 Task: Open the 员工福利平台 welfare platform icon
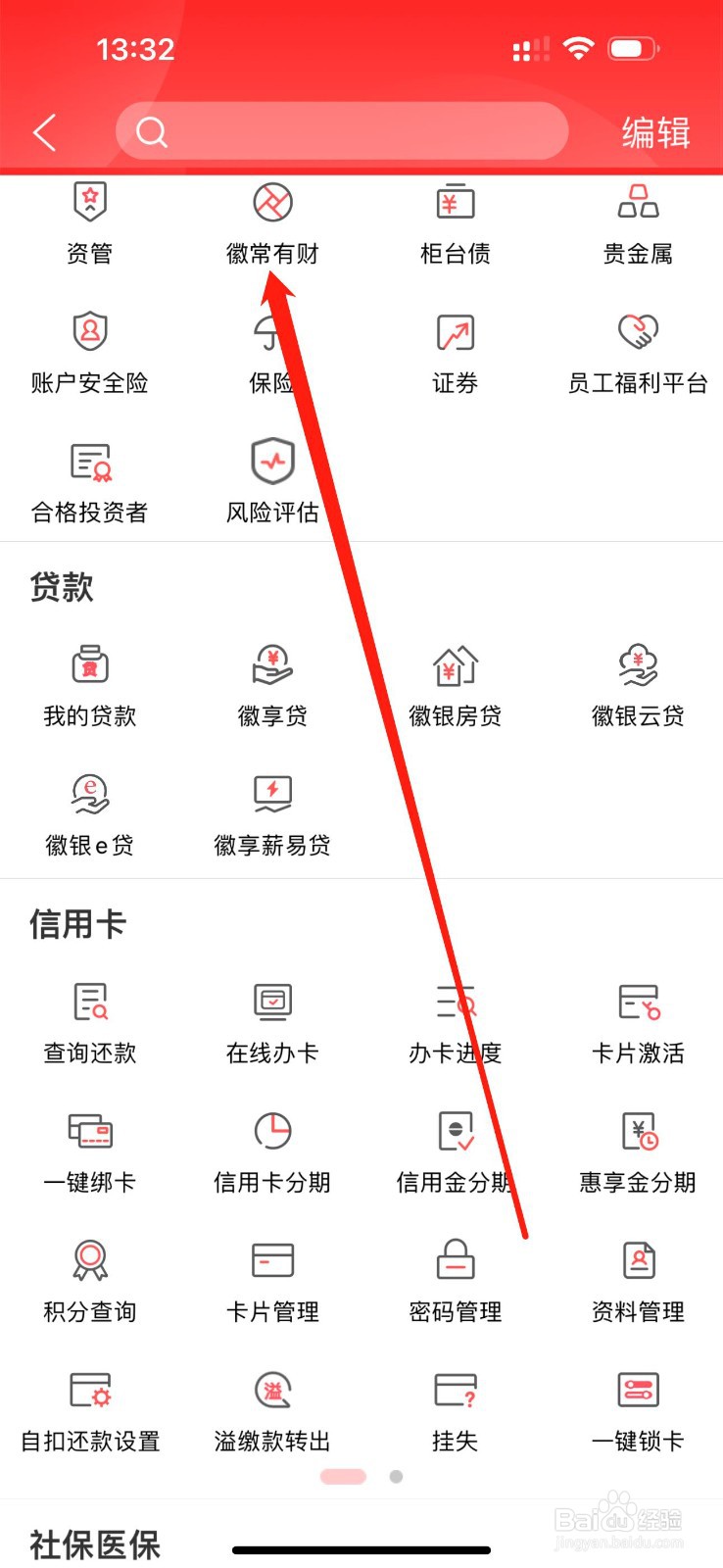(x=638, y=351)
